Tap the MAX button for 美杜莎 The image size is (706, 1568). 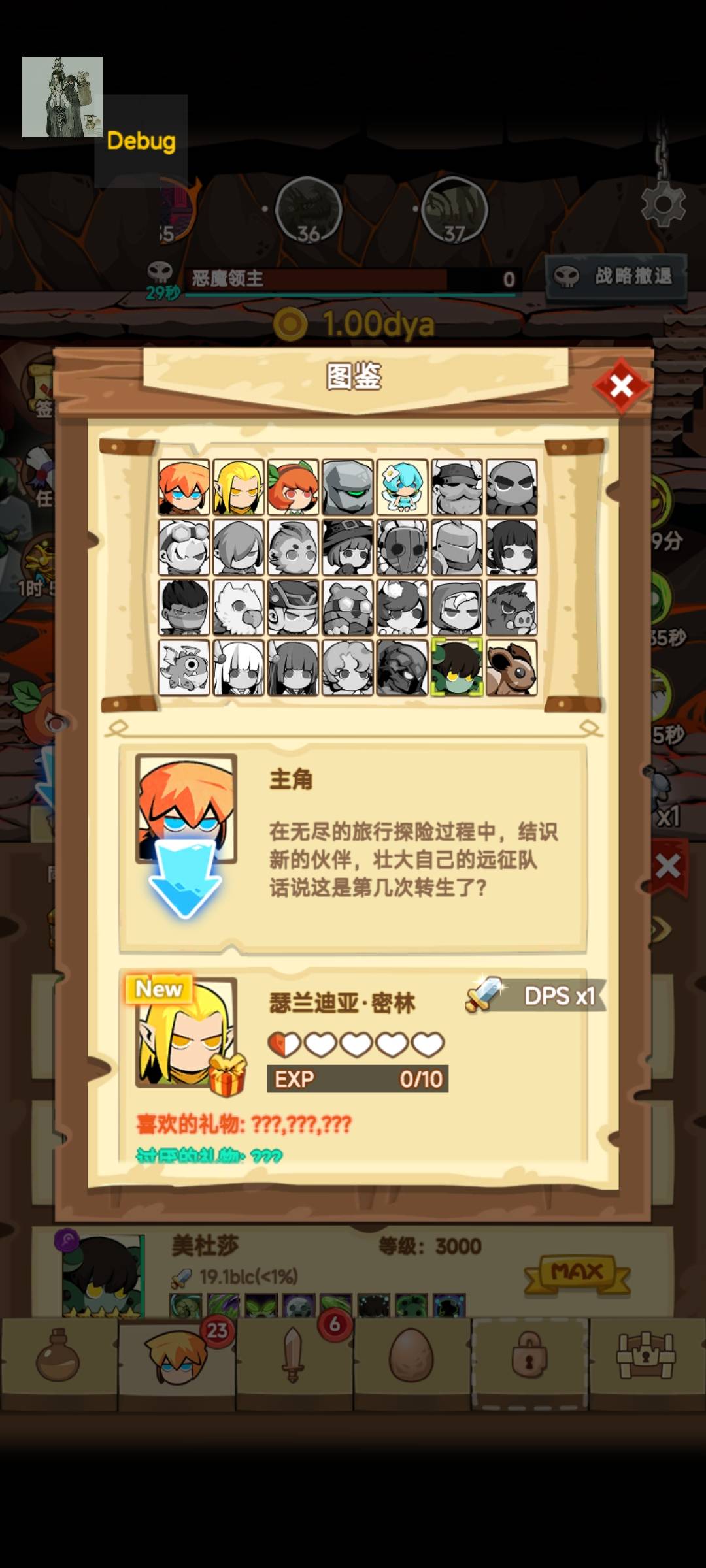[577, 1273]
